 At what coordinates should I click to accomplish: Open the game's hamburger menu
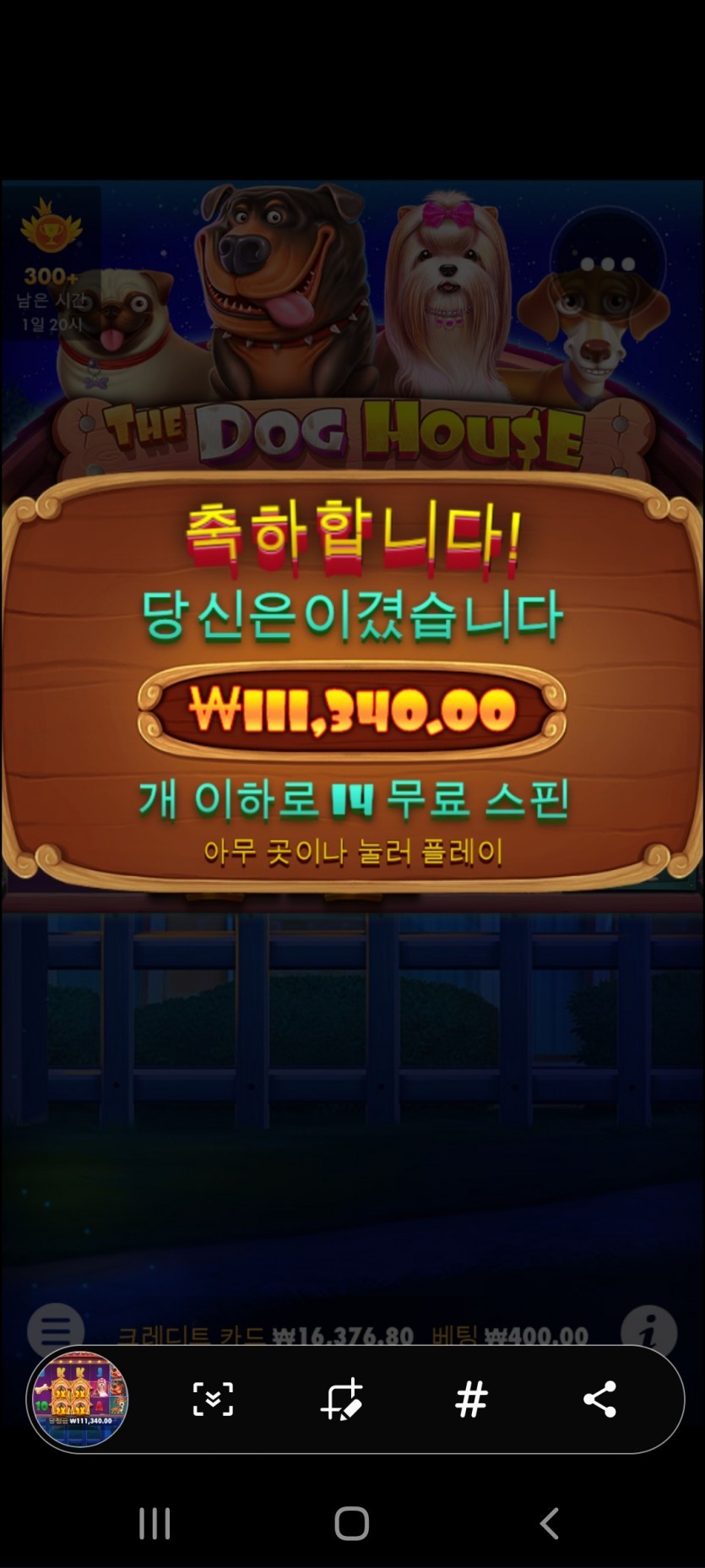pos(56,1332)
